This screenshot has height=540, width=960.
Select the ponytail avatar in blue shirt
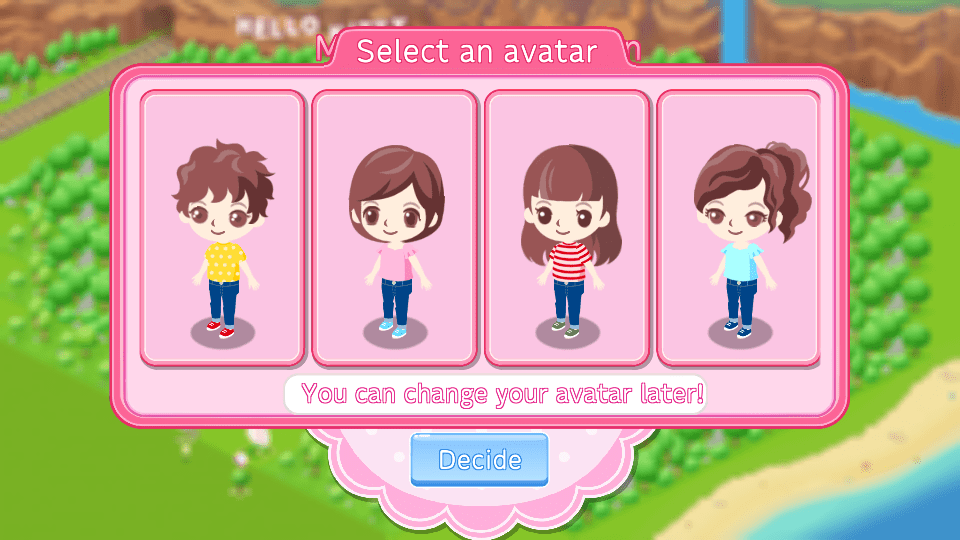[738, 230]
